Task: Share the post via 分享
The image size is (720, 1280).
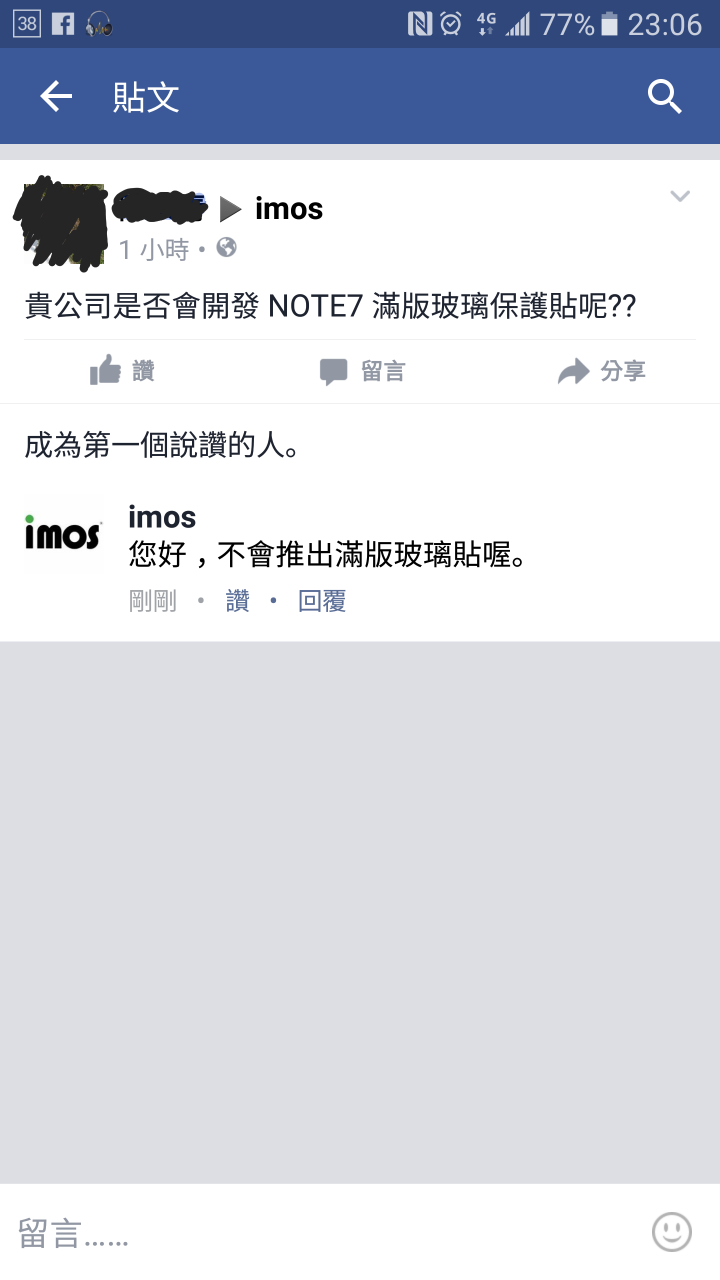Action: pyautogui.click(x=601, y=372)
